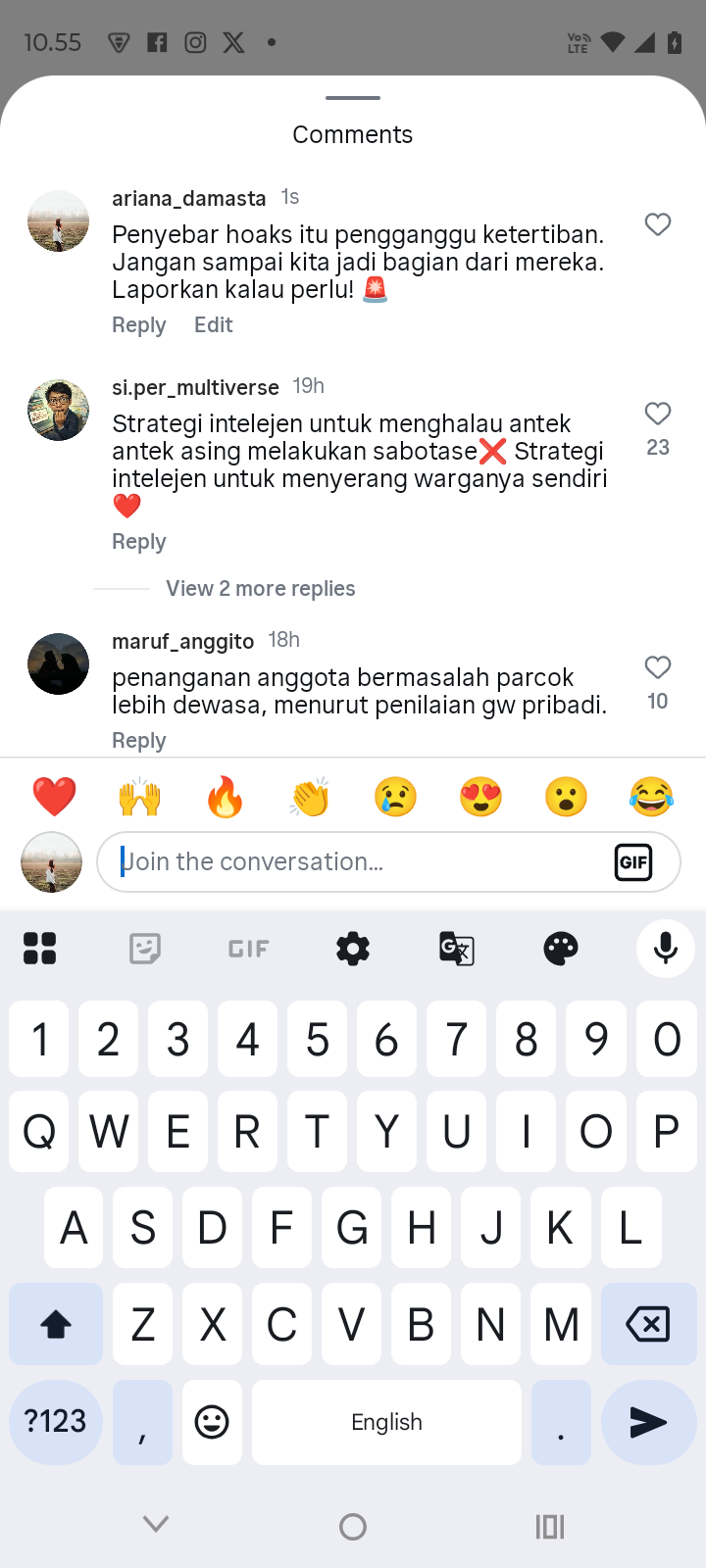The width and height of the screenshot is (706, 1568).
Task: Open keyboard translate tool
Action: [457, 949]
